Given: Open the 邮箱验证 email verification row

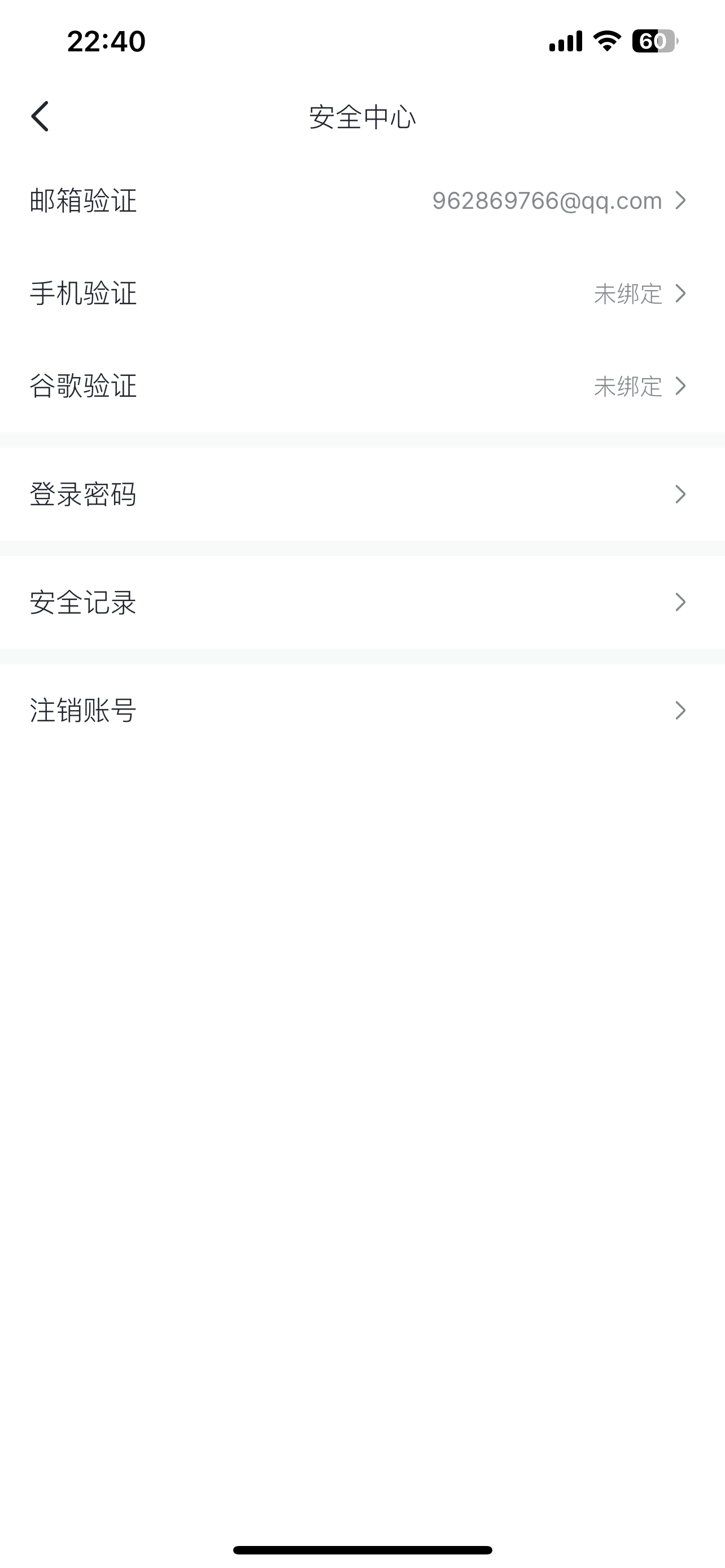Looking at the screenshot, I should pos(361,201).
